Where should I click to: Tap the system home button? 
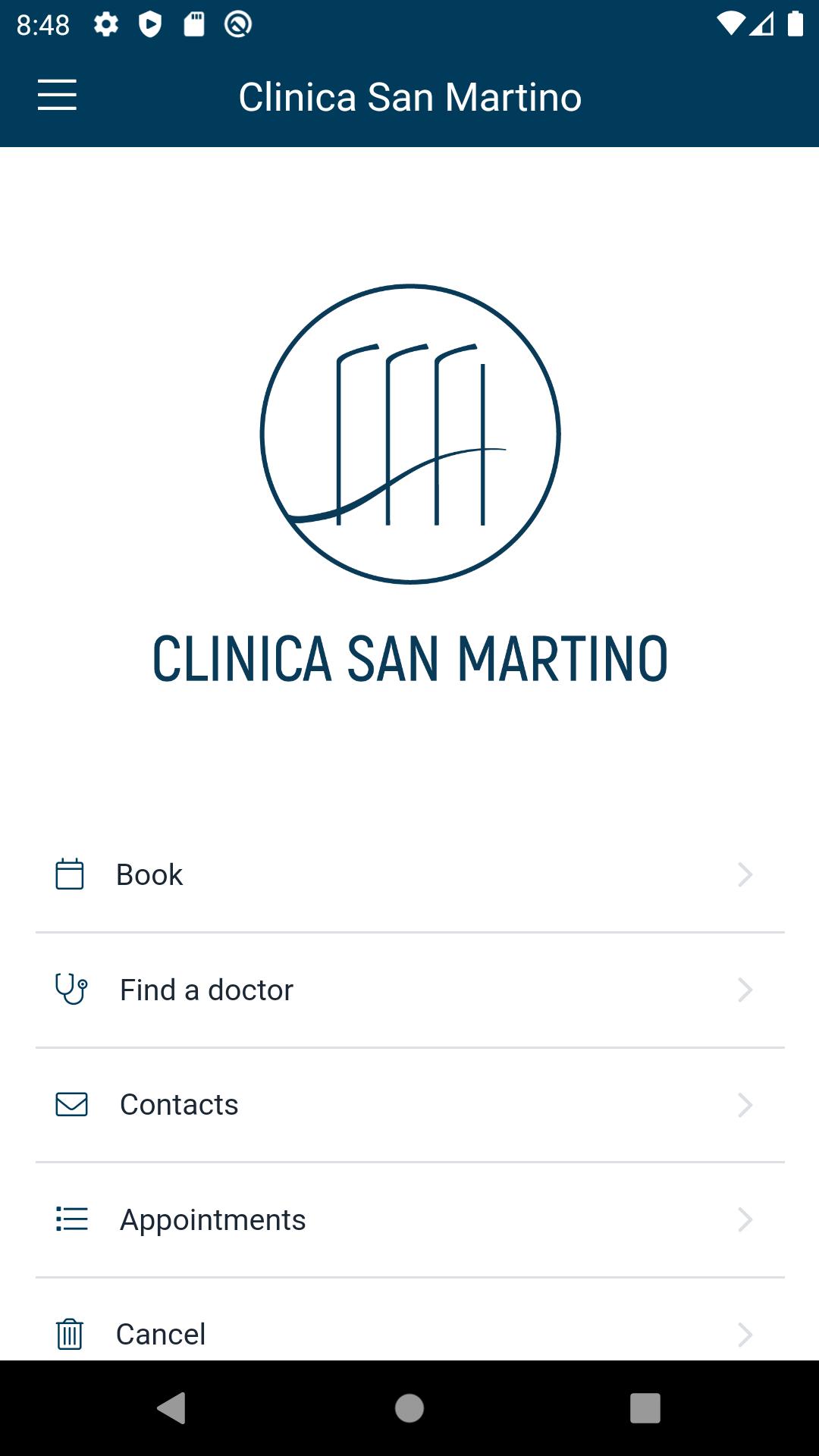point(409,1408)
